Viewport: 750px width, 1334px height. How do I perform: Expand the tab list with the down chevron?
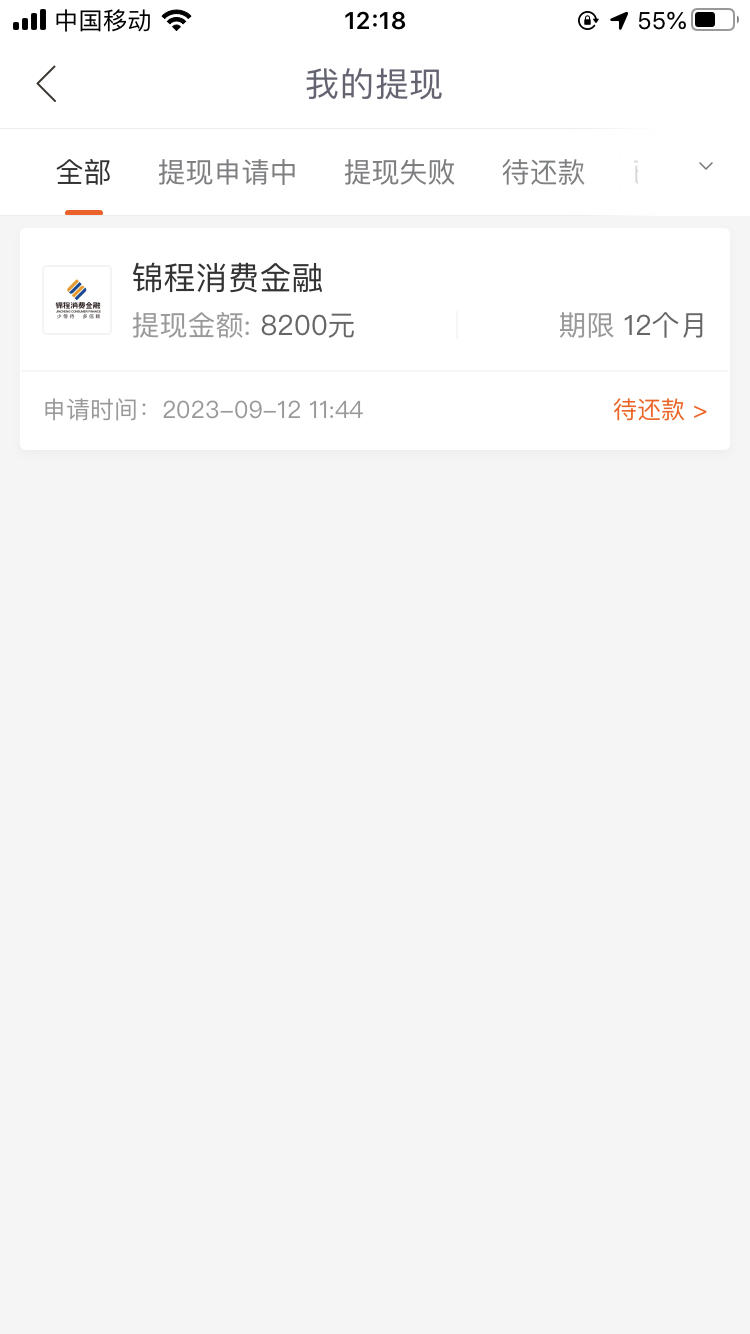tap(706, 167)
